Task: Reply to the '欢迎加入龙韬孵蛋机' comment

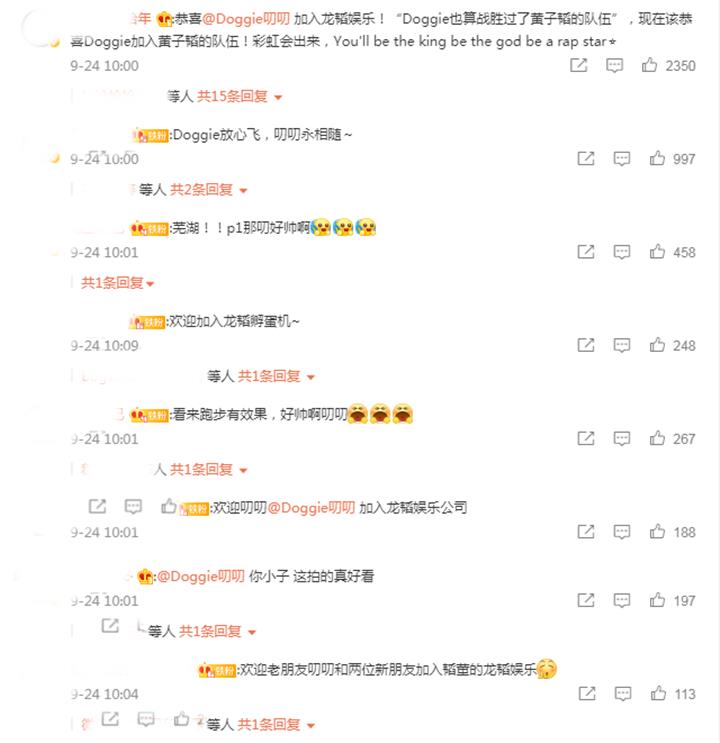Action: (621, 345)
